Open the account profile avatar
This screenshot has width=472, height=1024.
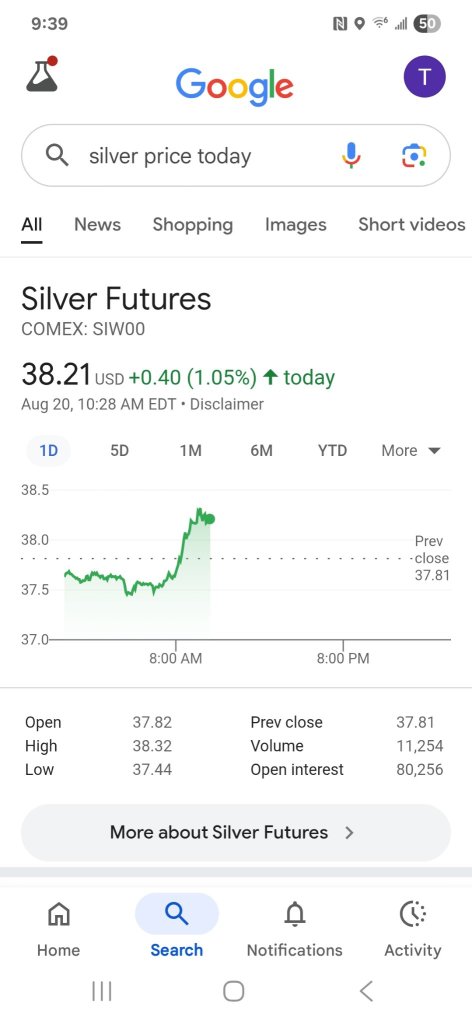click(x=424, y=77)
